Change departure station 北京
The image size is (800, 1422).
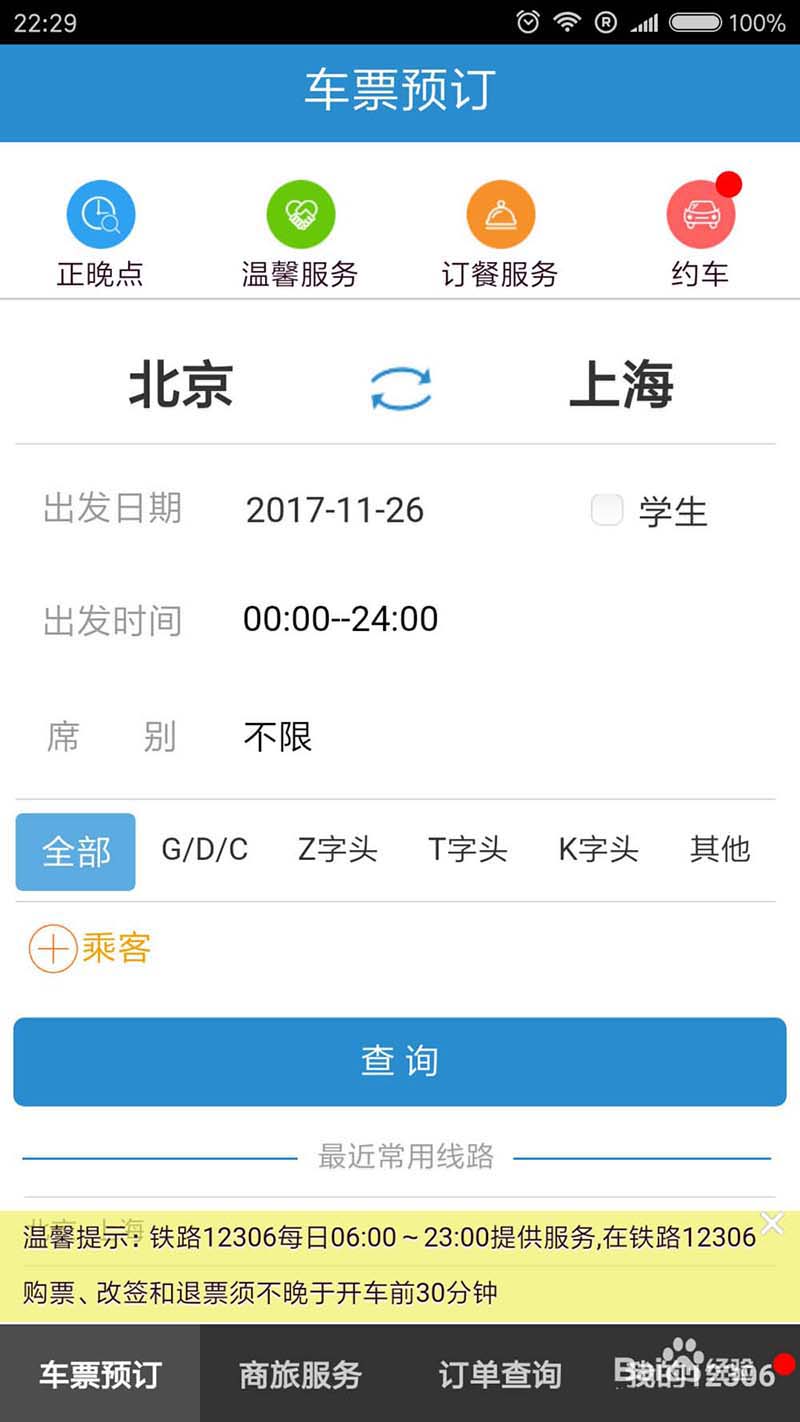pos(181,386)
